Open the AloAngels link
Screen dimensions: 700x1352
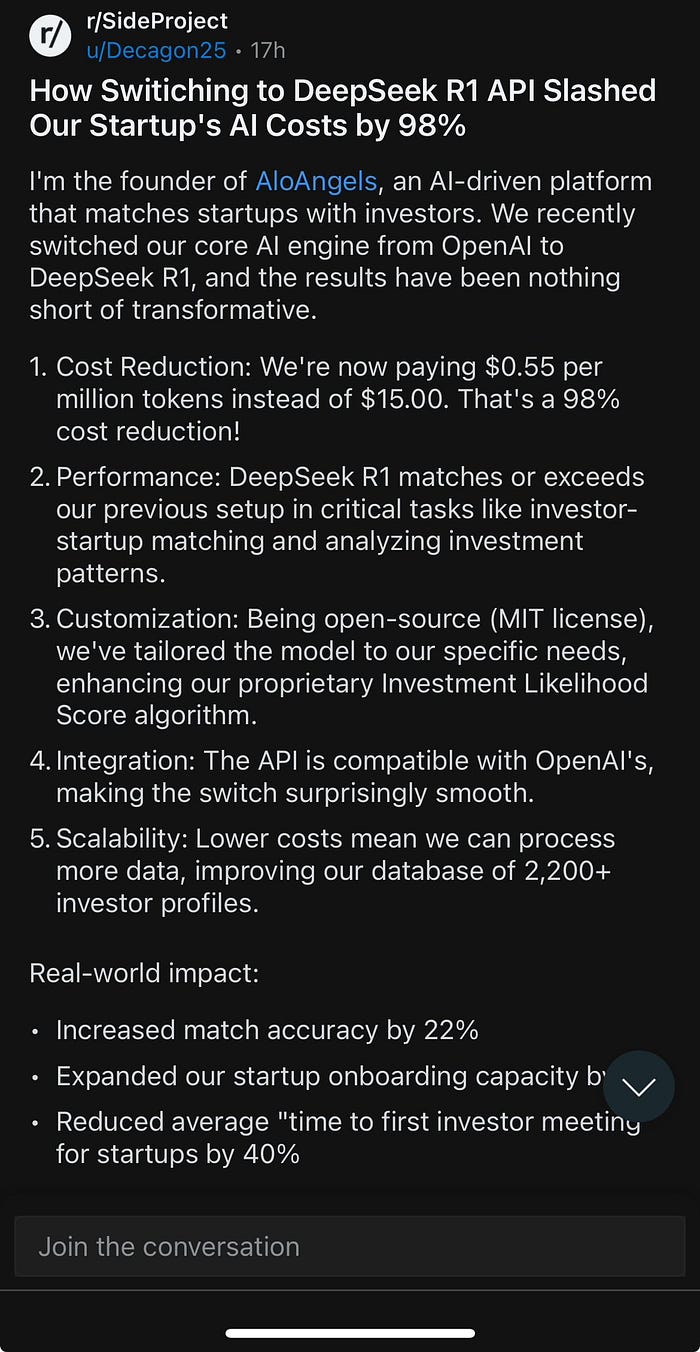[x=316, y=181]
